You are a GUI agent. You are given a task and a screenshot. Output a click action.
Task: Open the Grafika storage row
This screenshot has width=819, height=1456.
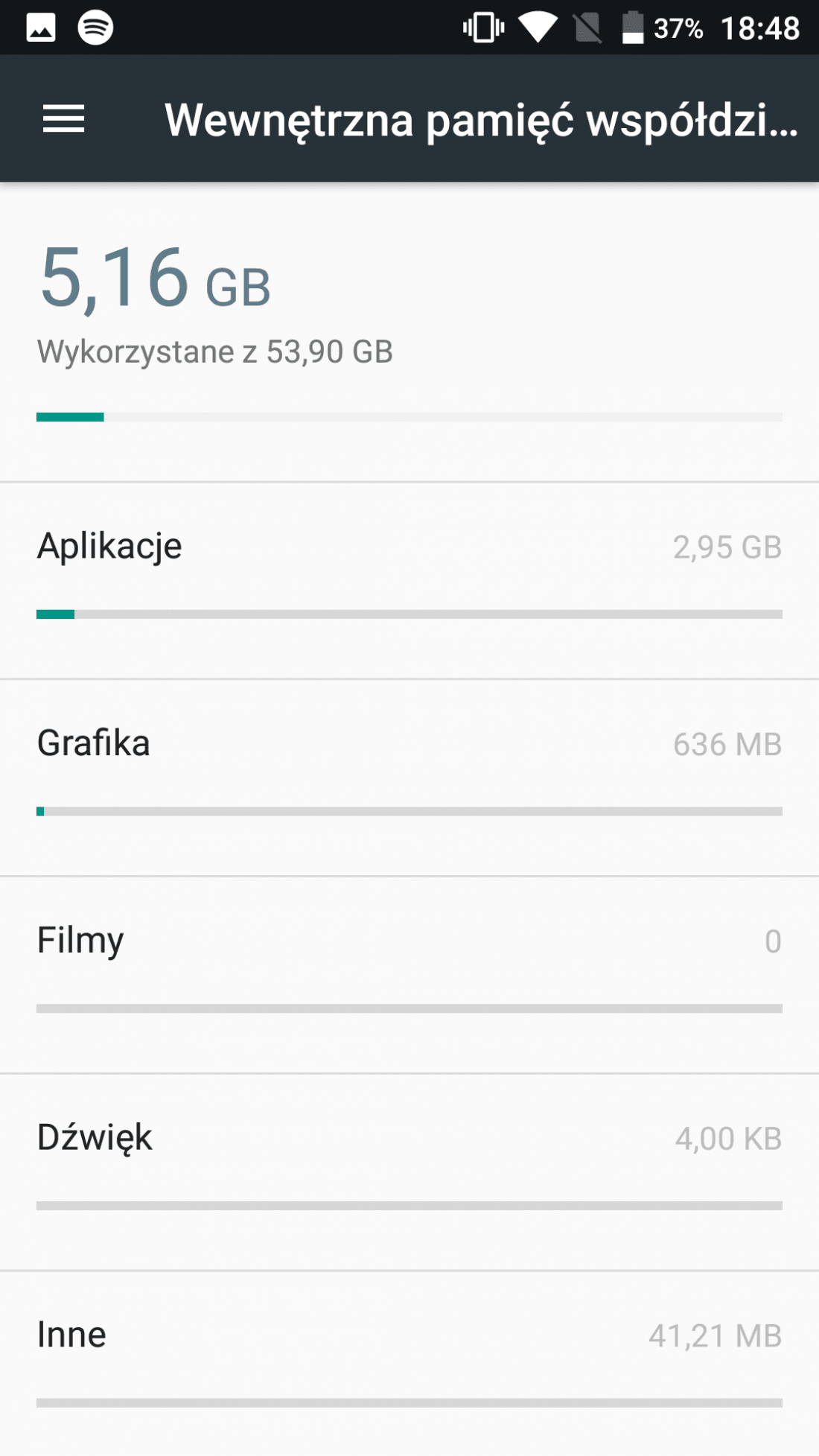(409, 778)
